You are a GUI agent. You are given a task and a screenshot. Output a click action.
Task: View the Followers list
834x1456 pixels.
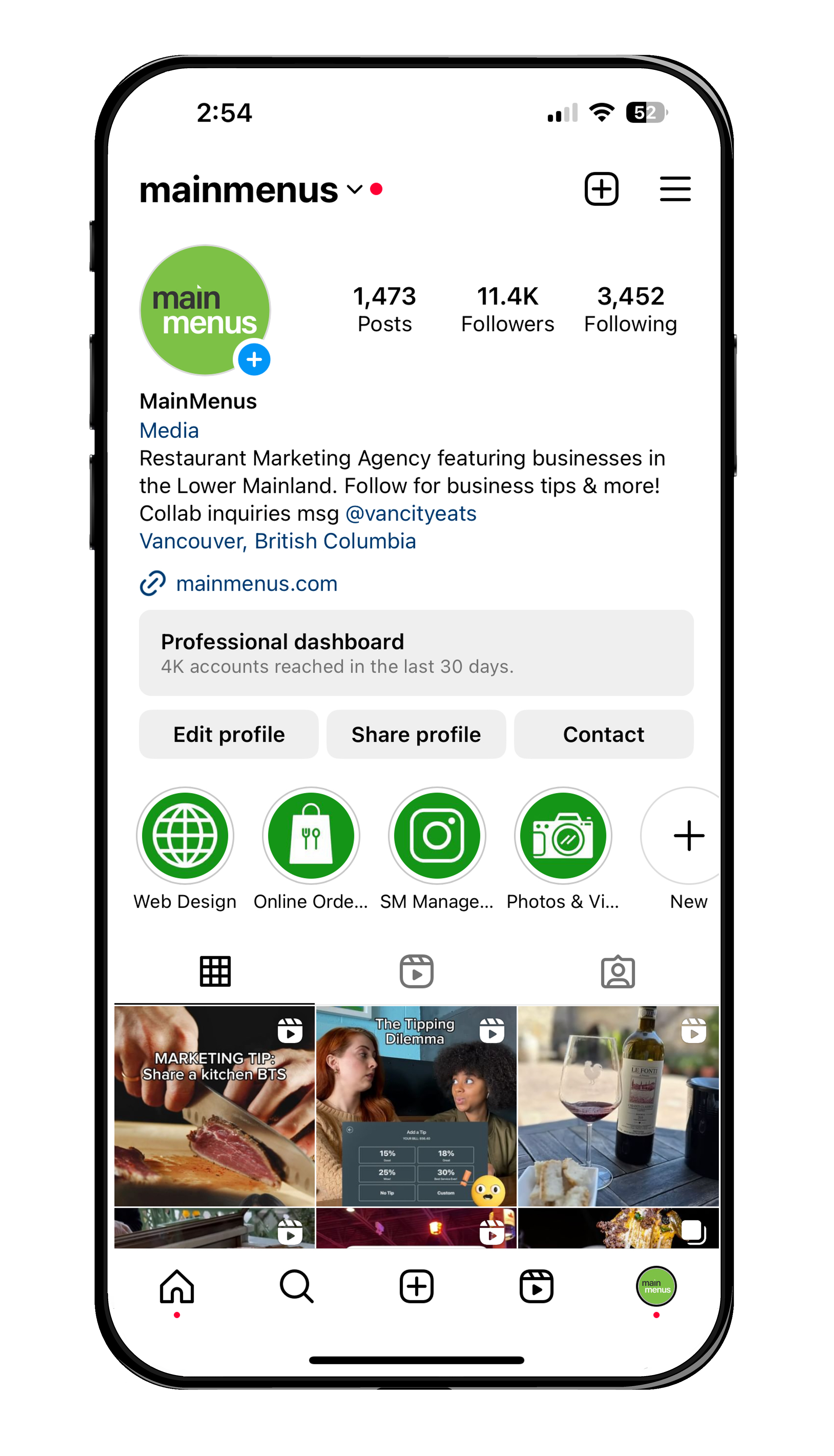[x=507, y=309]
